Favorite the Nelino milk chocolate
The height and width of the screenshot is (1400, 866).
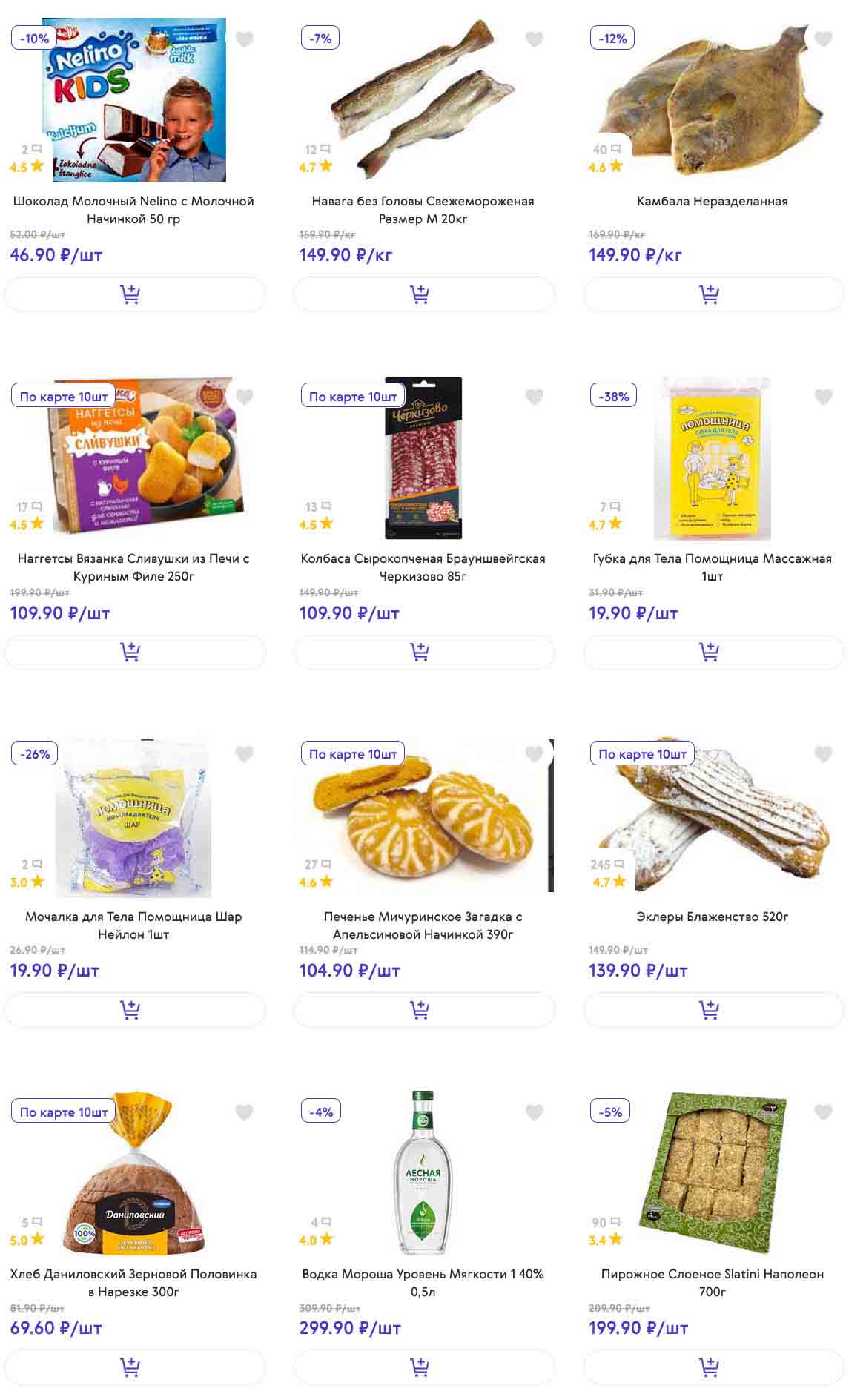[x=244, y=39]
